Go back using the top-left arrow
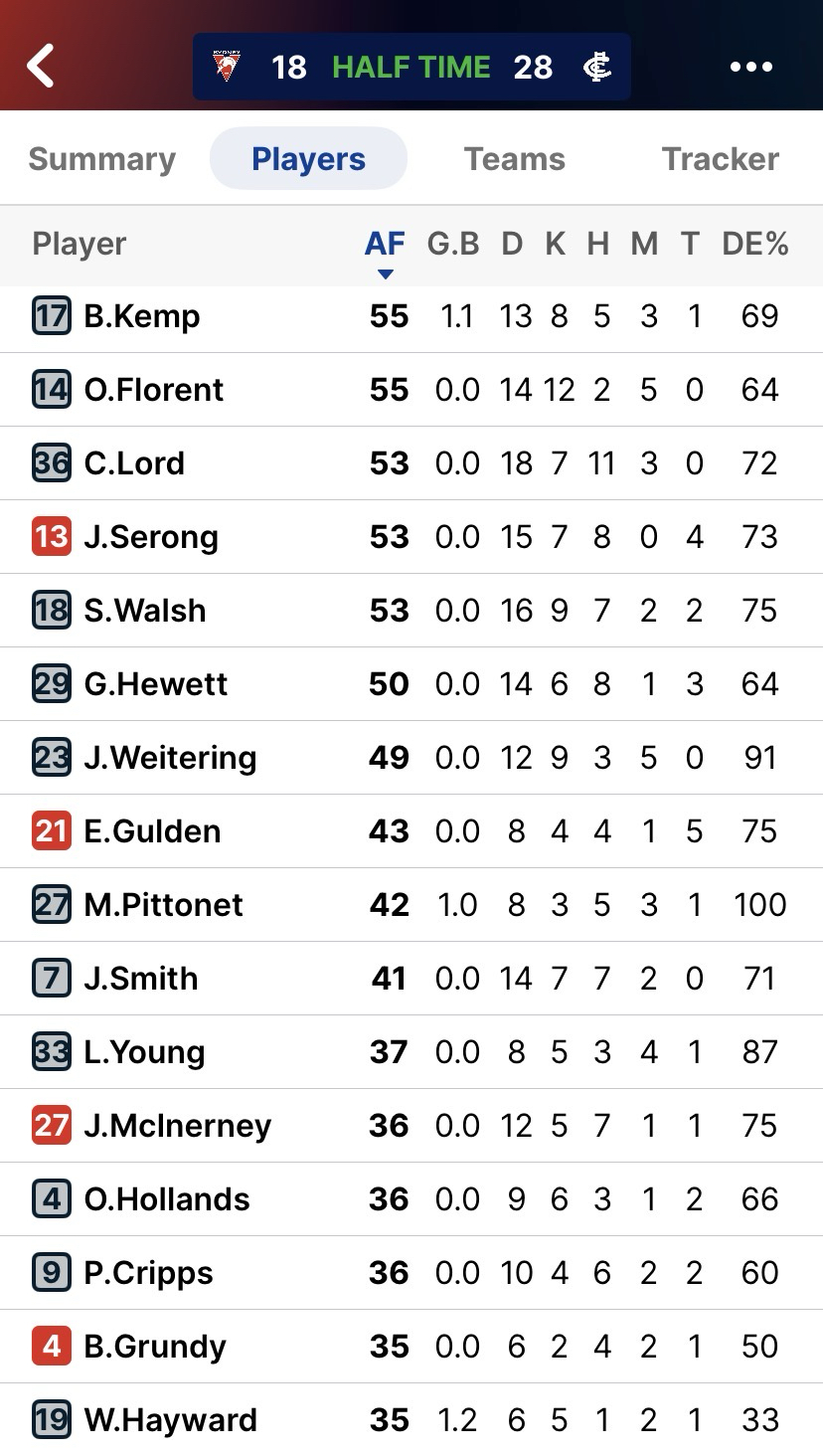The height and width of the screenshot is (1456, 823). [x=41, y=67]
